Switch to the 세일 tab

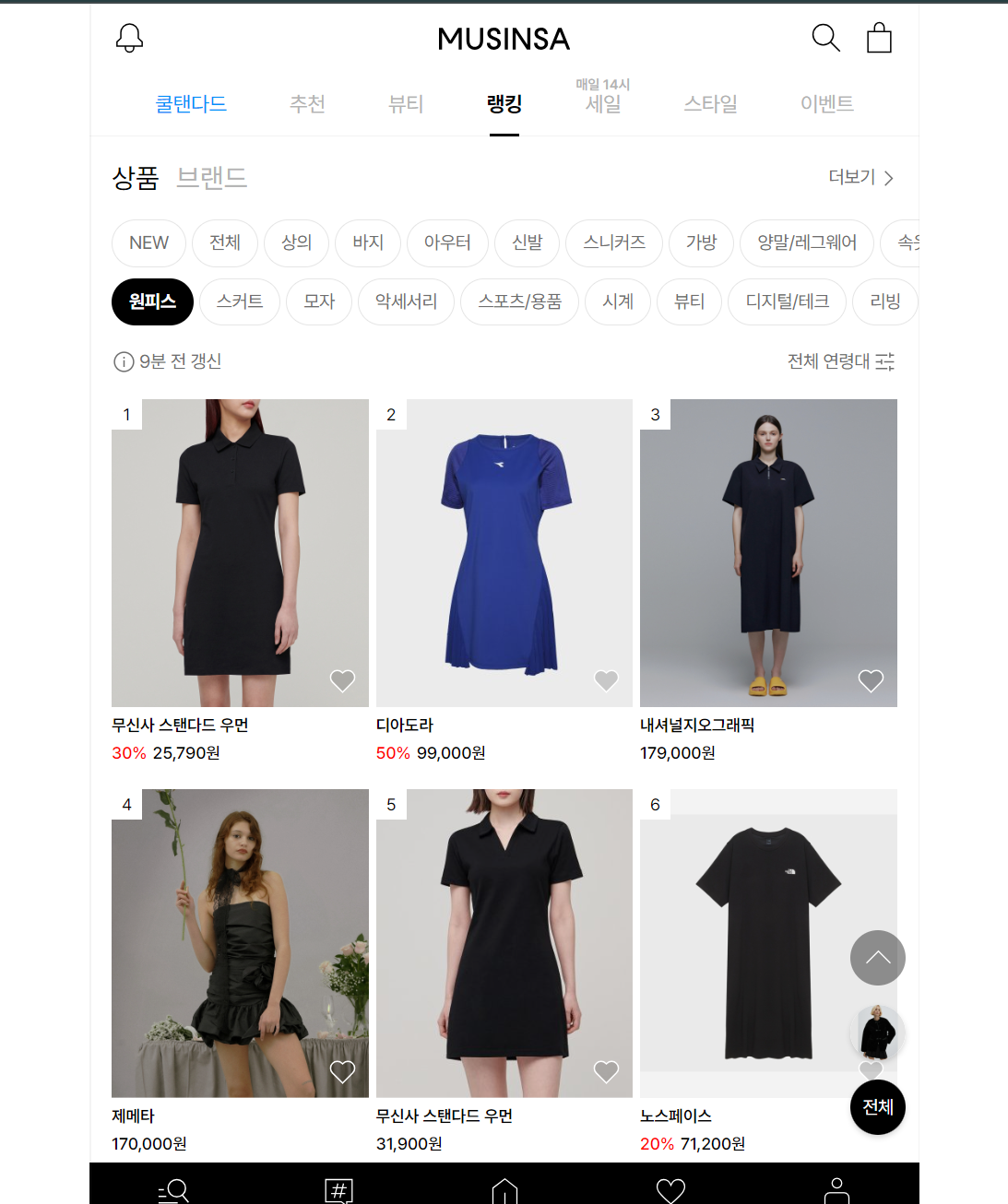pyautogui.click(x=603, y=103)
